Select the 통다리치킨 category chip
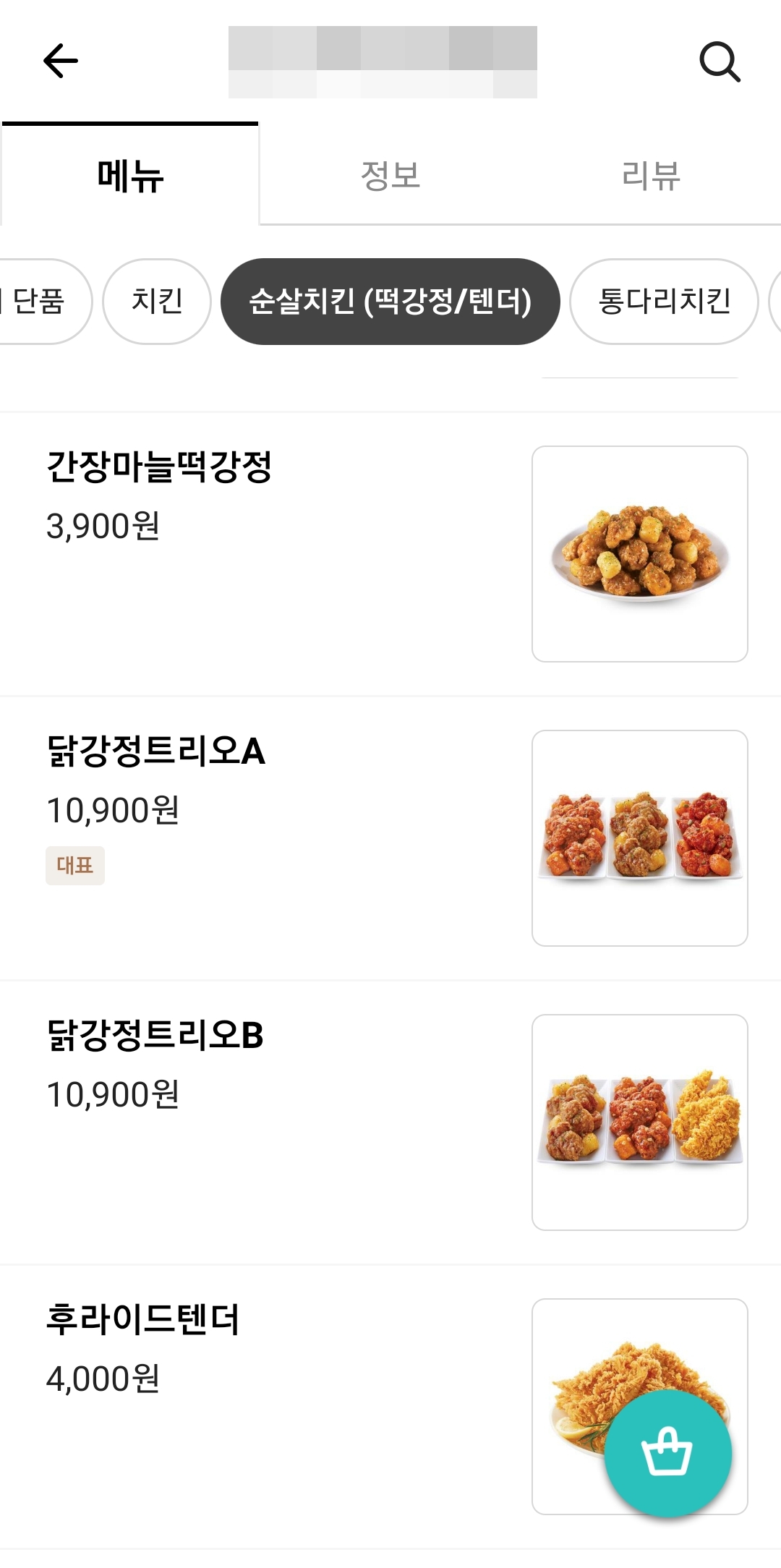The height and width of the screenshot is (1568, 781). (x=664, y=302)
